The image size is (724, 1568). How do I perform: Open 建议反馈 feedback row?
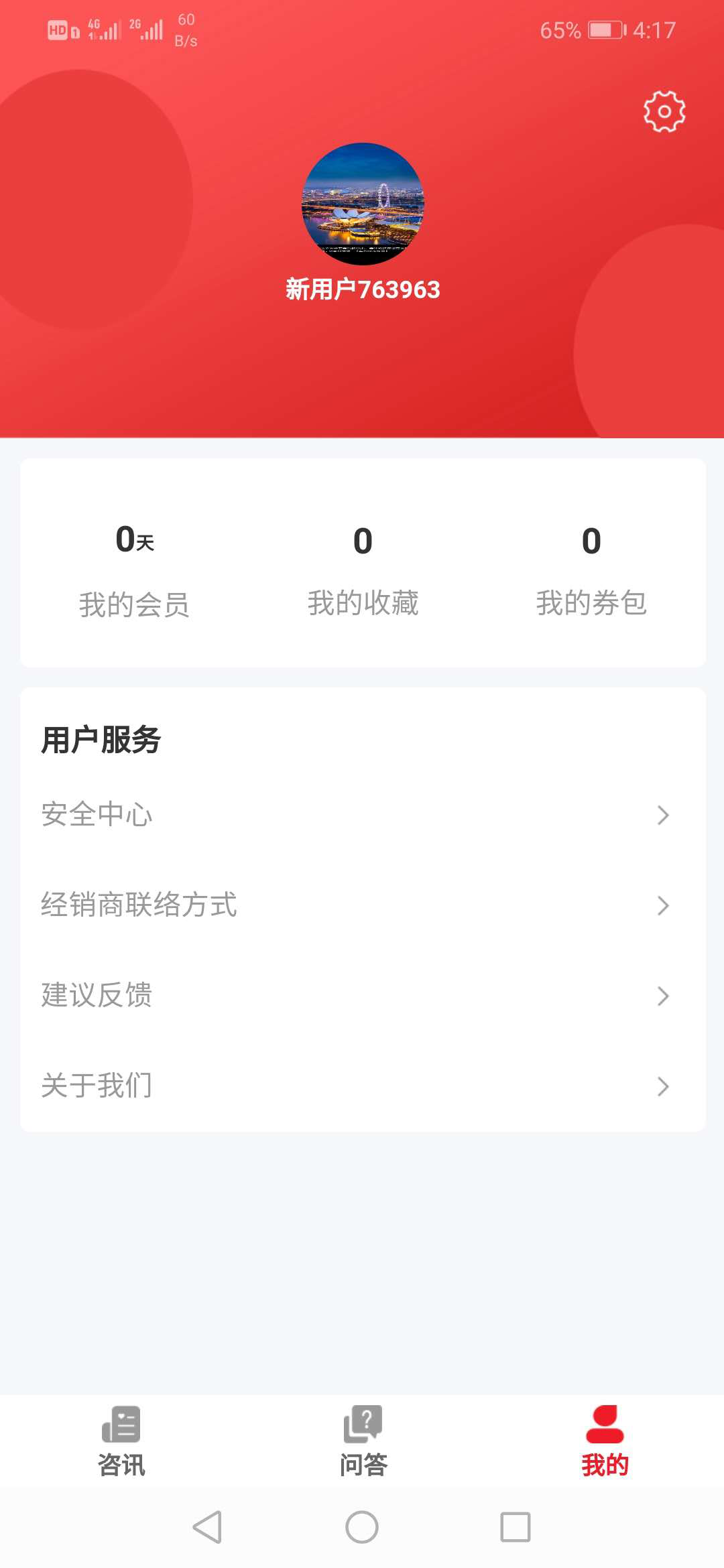pos(363,996)
